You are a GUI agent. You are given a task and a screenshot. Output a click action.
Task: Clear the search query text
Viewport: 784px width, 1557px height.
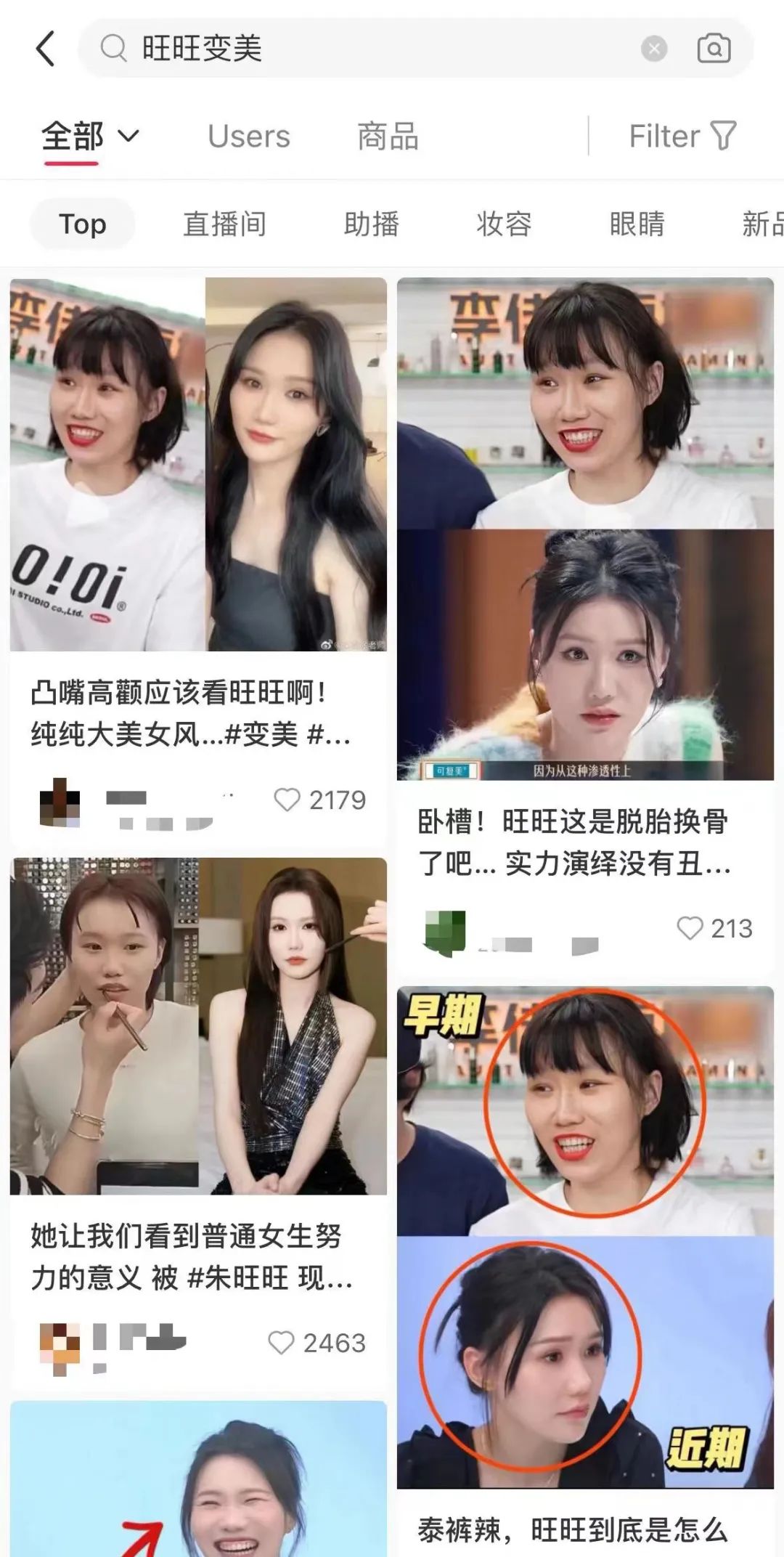pos(654,49)
